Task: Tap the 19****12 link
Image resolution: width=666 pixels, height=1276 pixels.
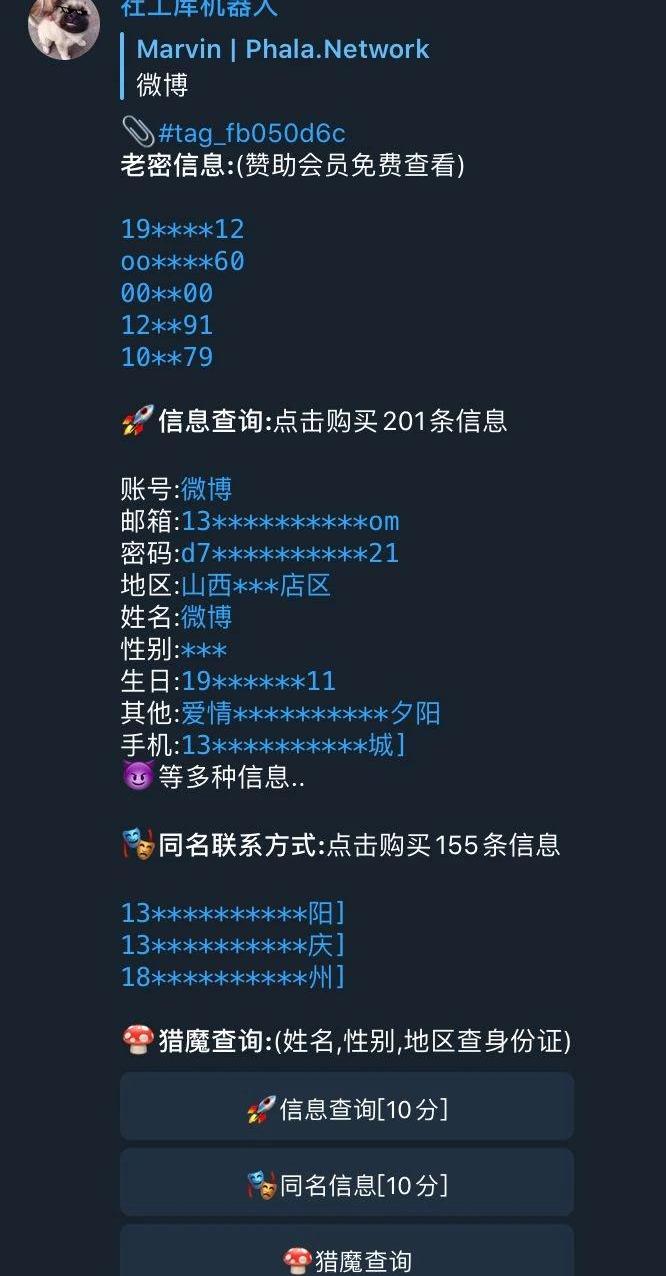Action: [182, 229]
